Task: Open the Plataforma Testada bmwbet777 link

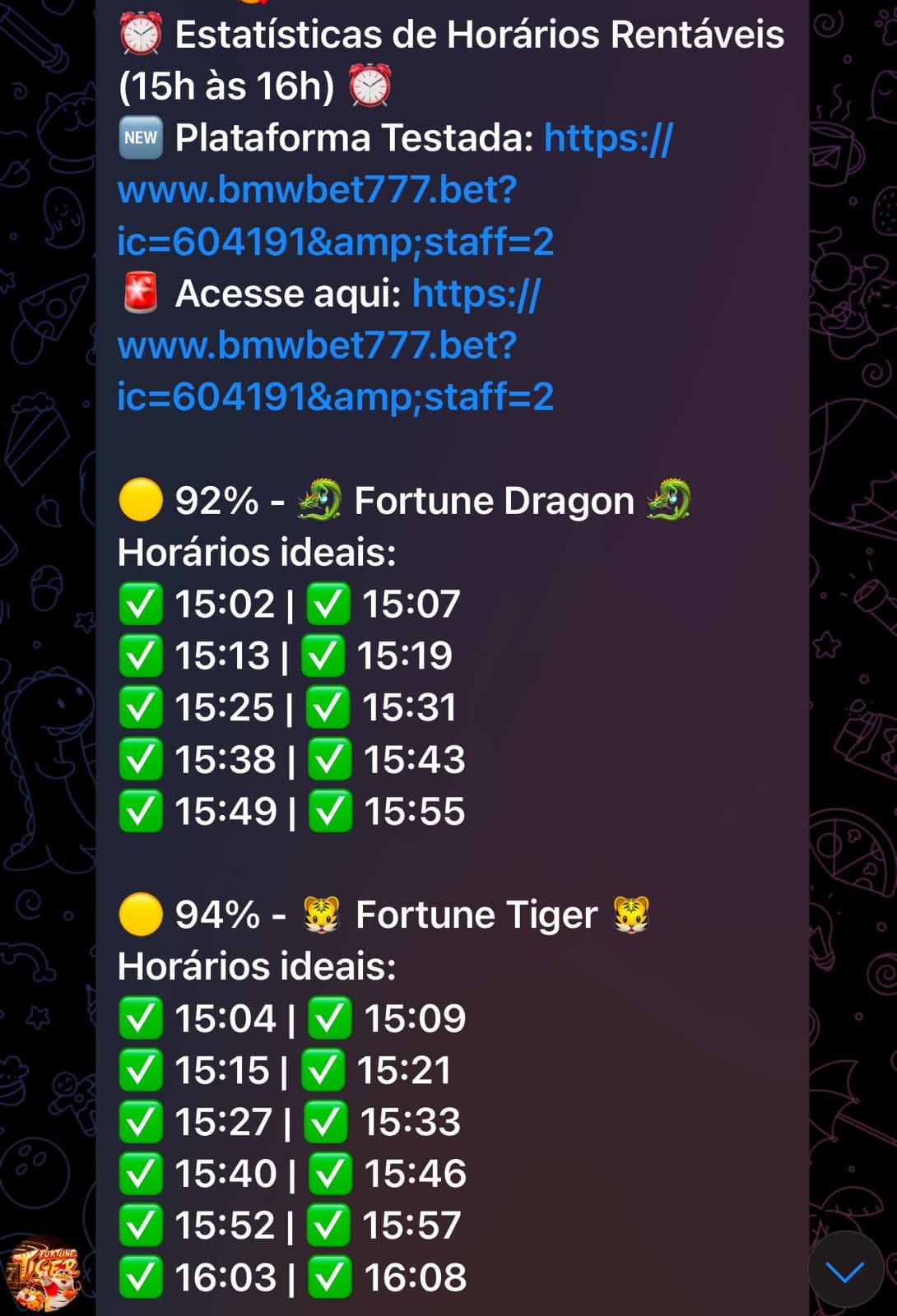Action: [x=336, y=190]
